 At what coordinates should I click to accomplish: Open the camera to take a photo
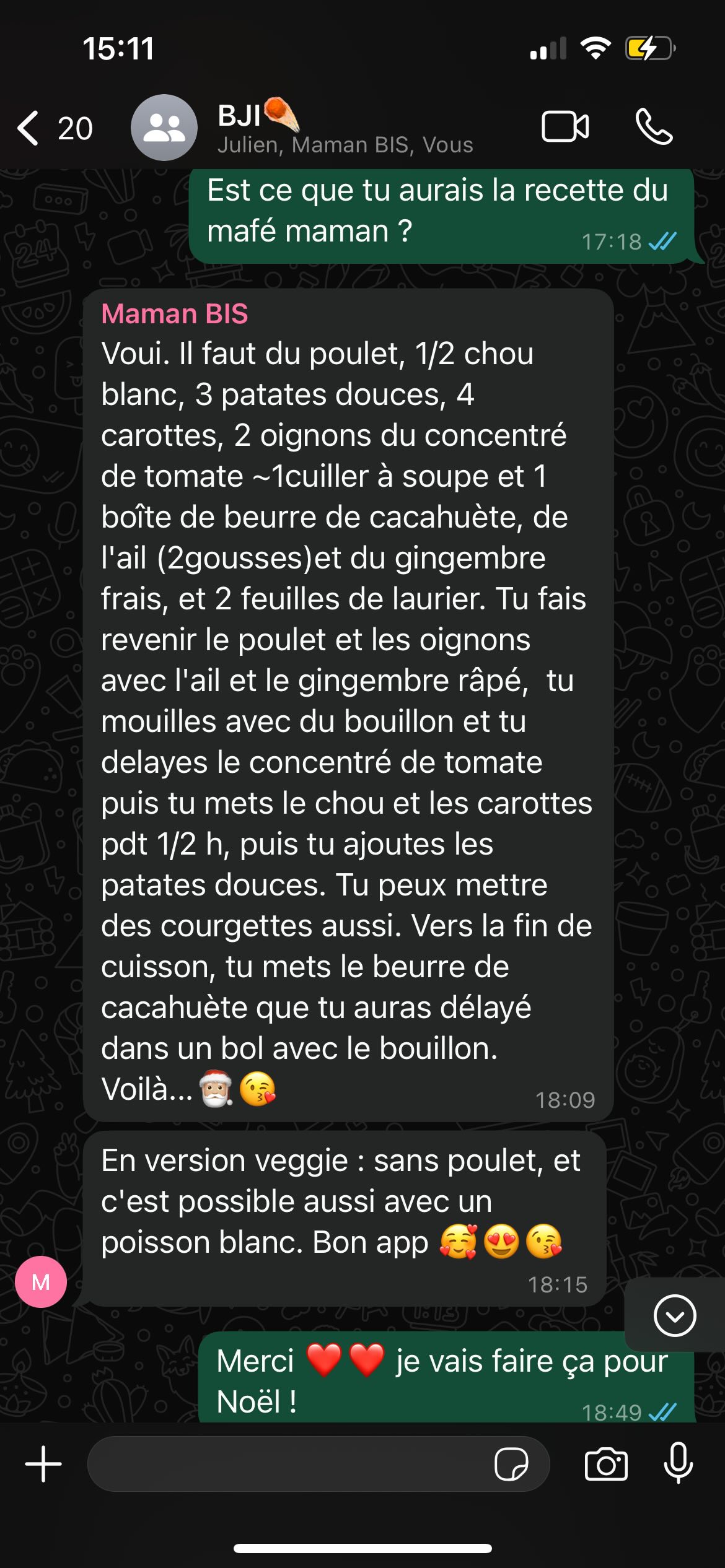(x=606, y=1464)
